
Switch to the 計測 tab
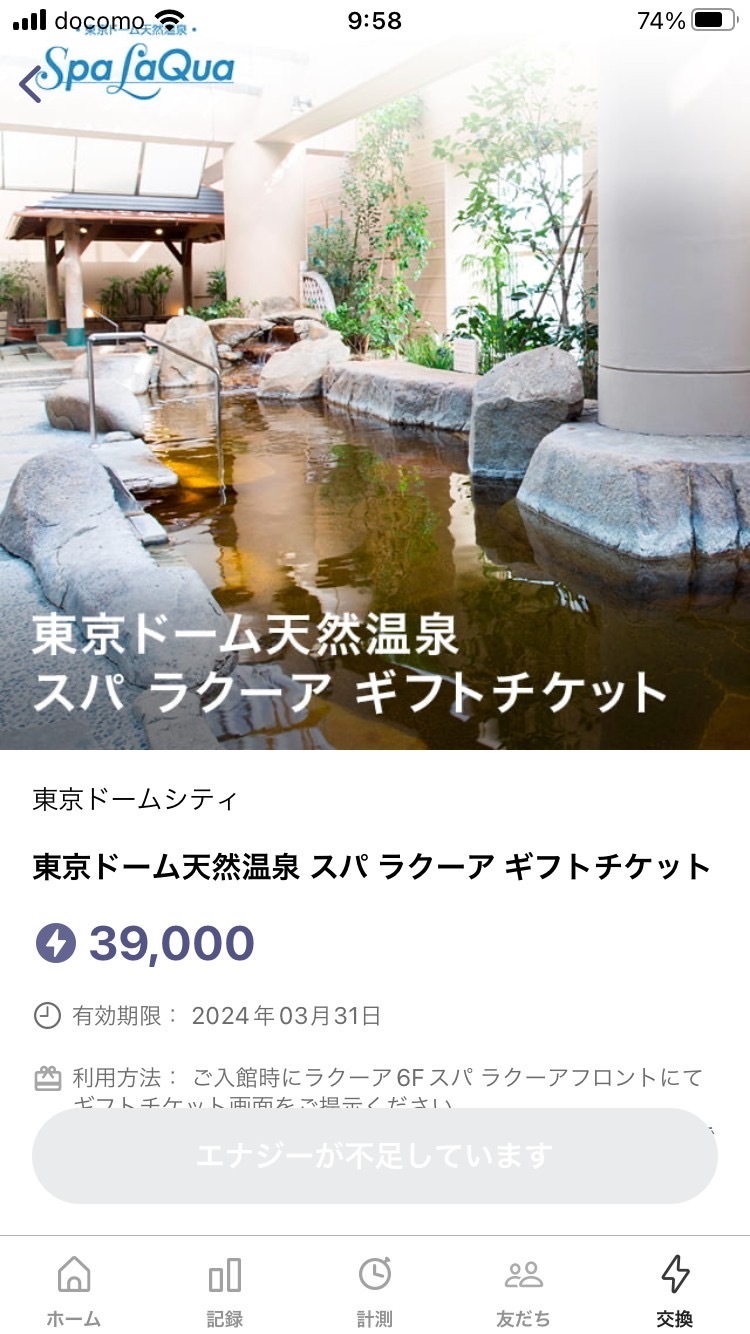click(375, 1290)
